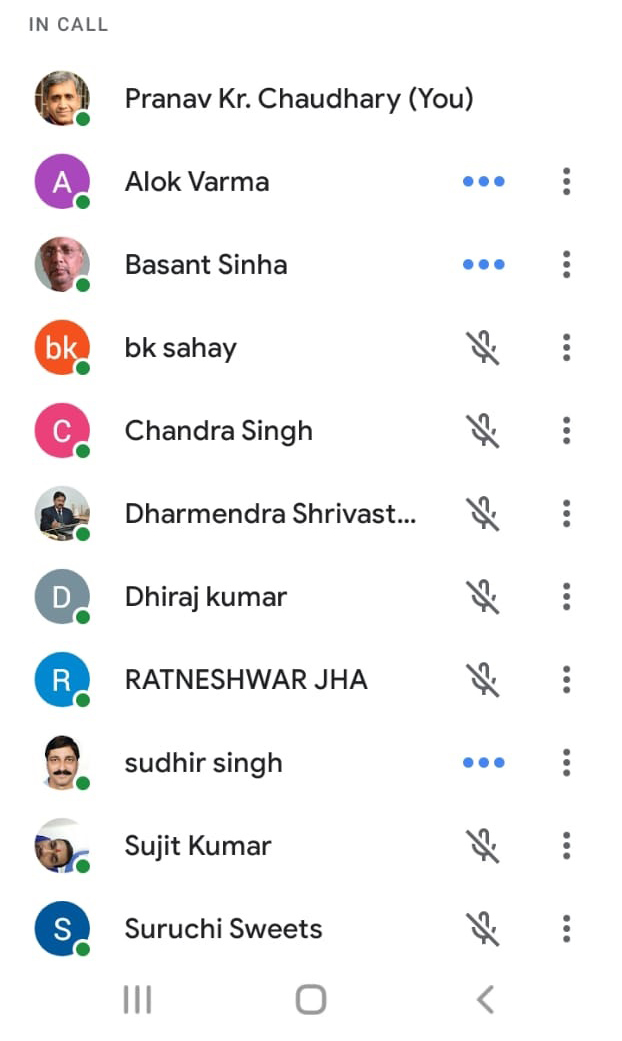Go back using the system back button

coord(485,999)
